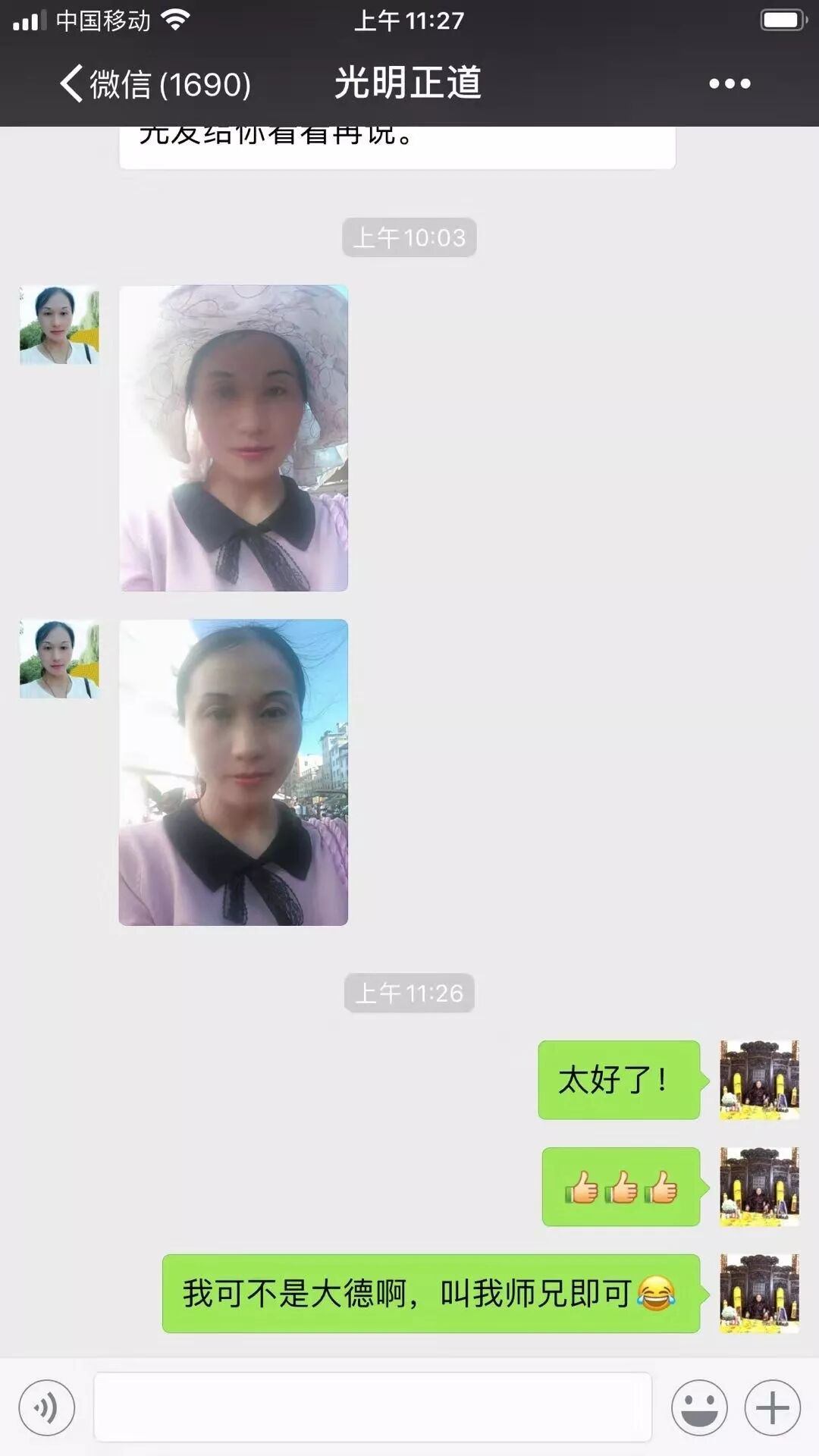Go back to the WeChat chat list

click(x=155, y=83)
